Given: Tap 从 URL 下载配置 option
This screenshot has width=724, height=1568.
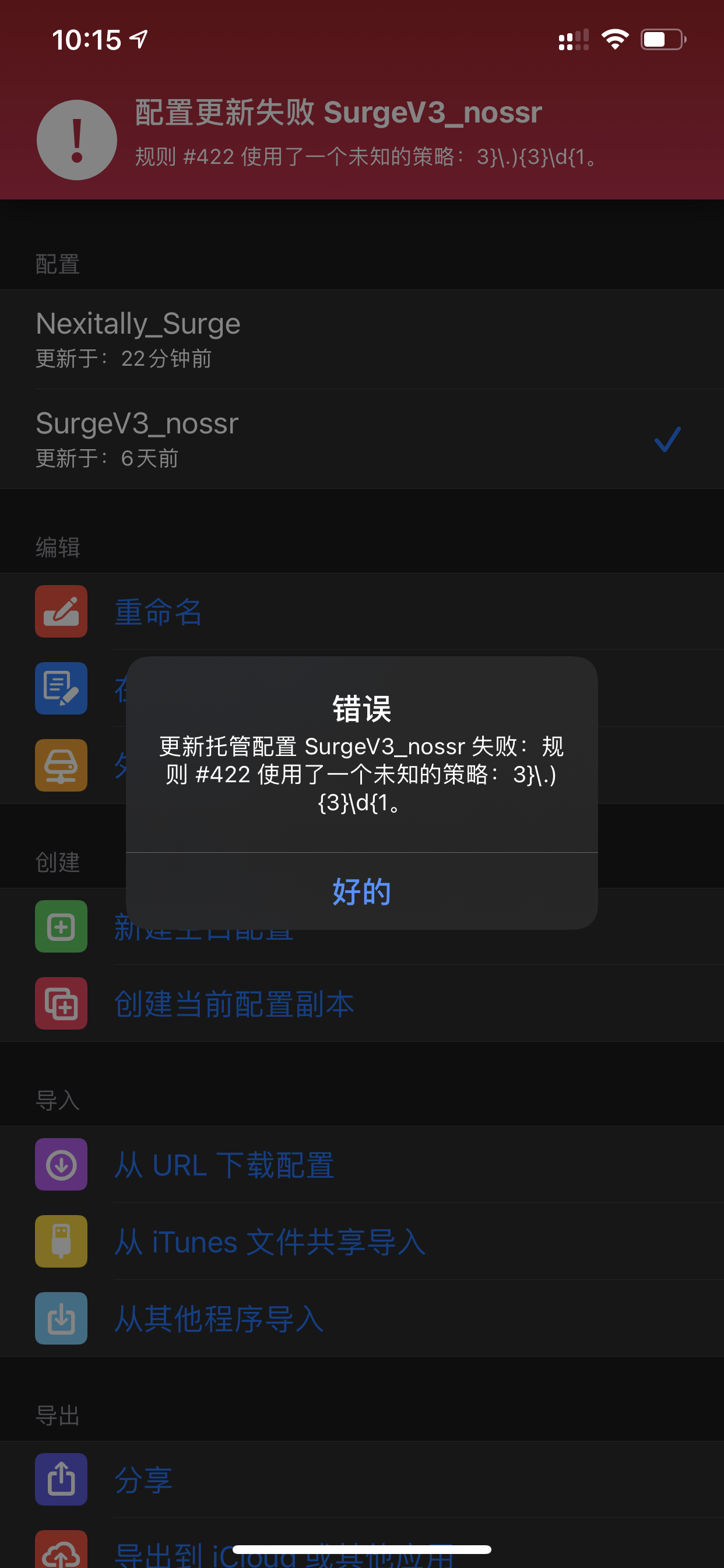Looking at the screenshot, I should point(224,1164).
